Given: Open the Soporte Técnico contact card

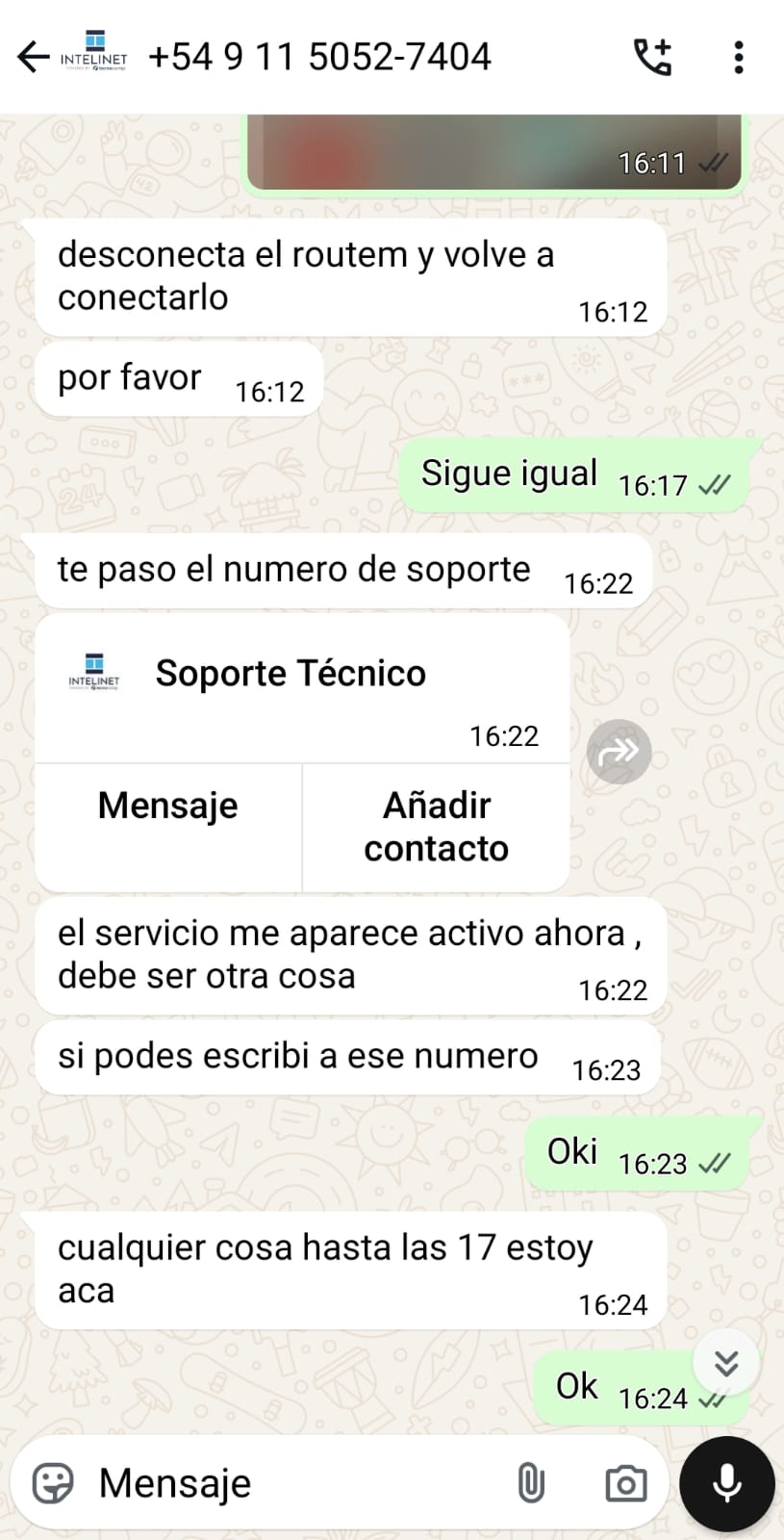Looking at the screenshot, I should [x=291, y=674].
